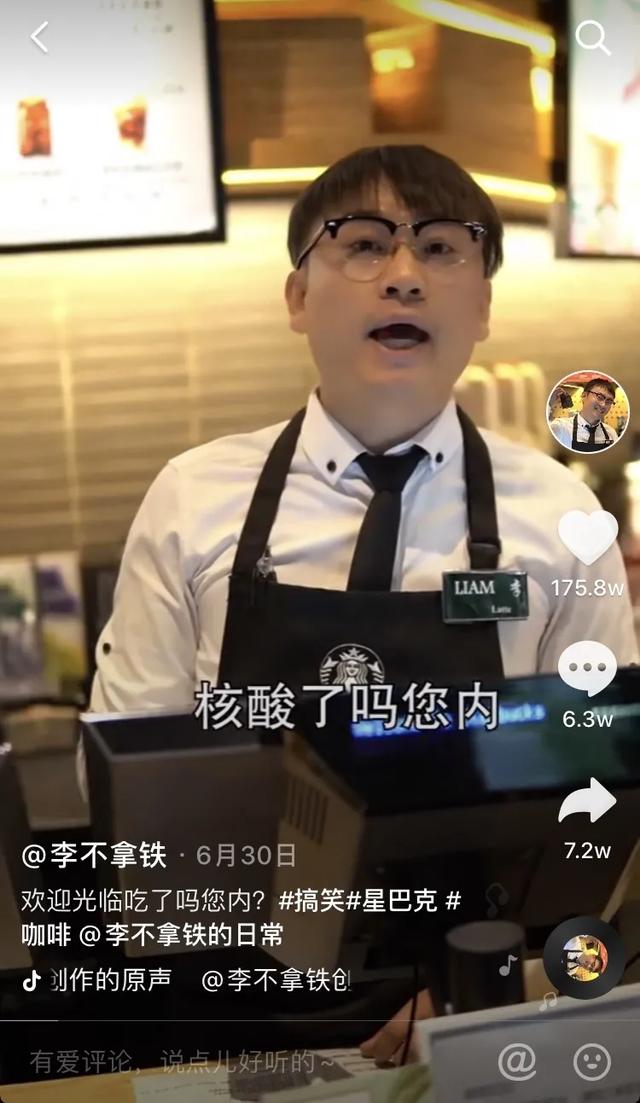The width and height of the screenshot is (640, 1103).
Task: Open mentioned account @李不拿铁的日常
Action: tap(180, 935)
